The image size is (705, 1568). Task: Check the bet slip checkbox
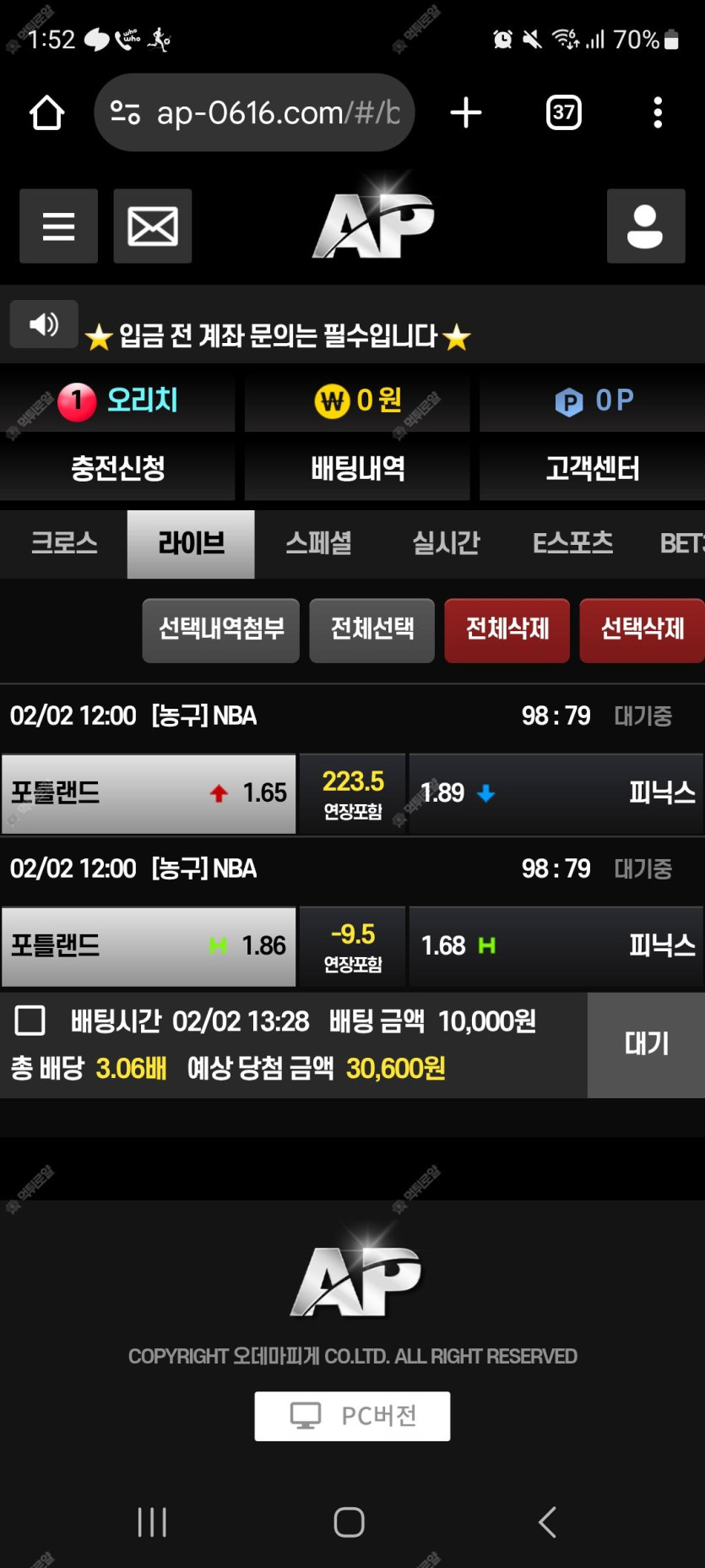point(30,1021)
